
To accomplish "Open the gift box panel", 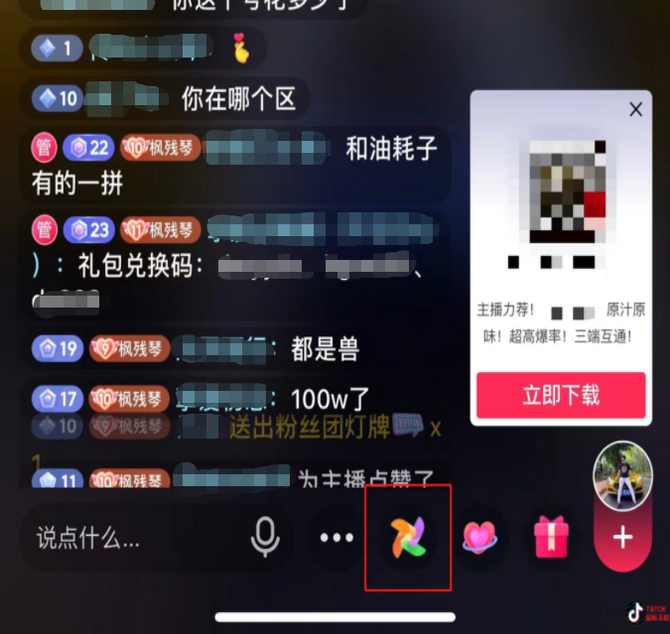I will [551, 538].
